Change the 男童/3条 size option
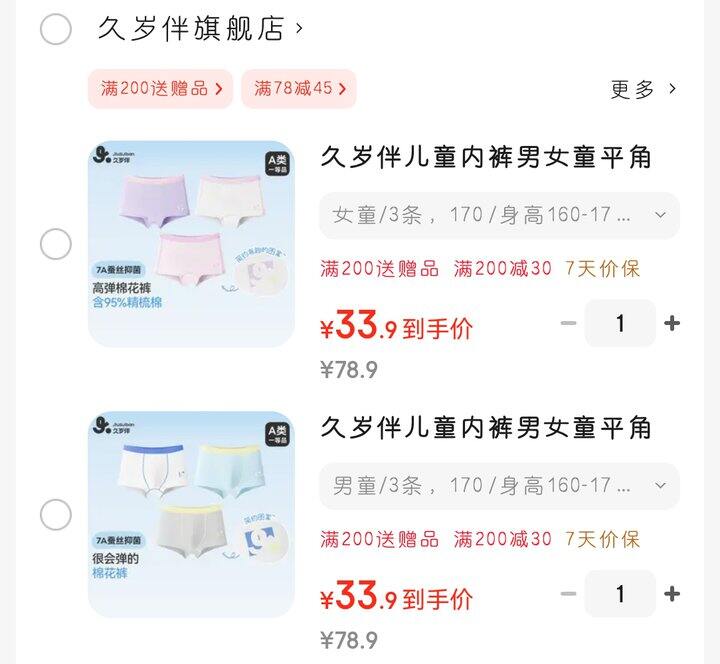 [499, 486]
